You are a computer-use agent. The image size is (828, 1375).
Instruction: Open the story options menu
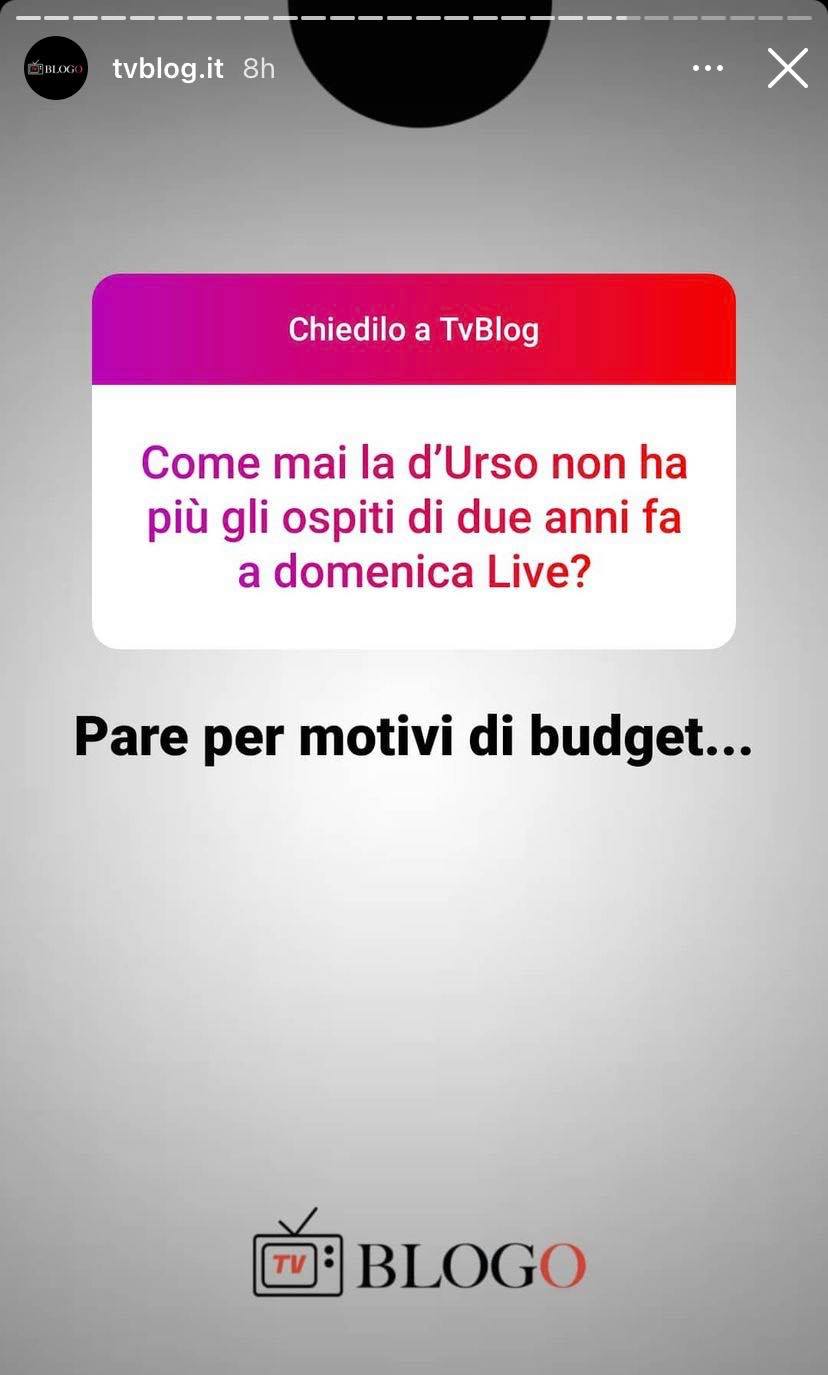[707, 68]
